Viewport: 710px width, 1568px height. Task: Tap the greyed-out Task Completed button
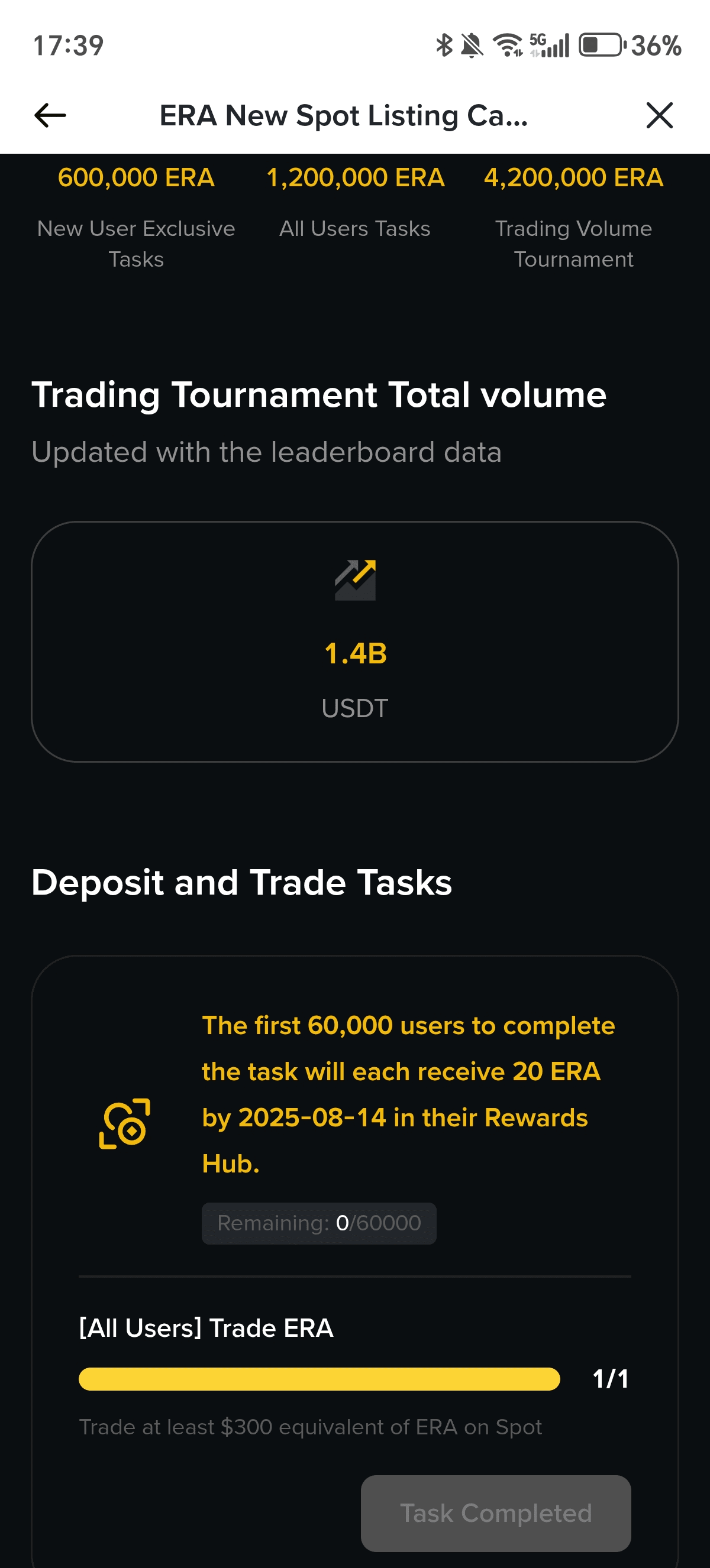point(496,1513)
